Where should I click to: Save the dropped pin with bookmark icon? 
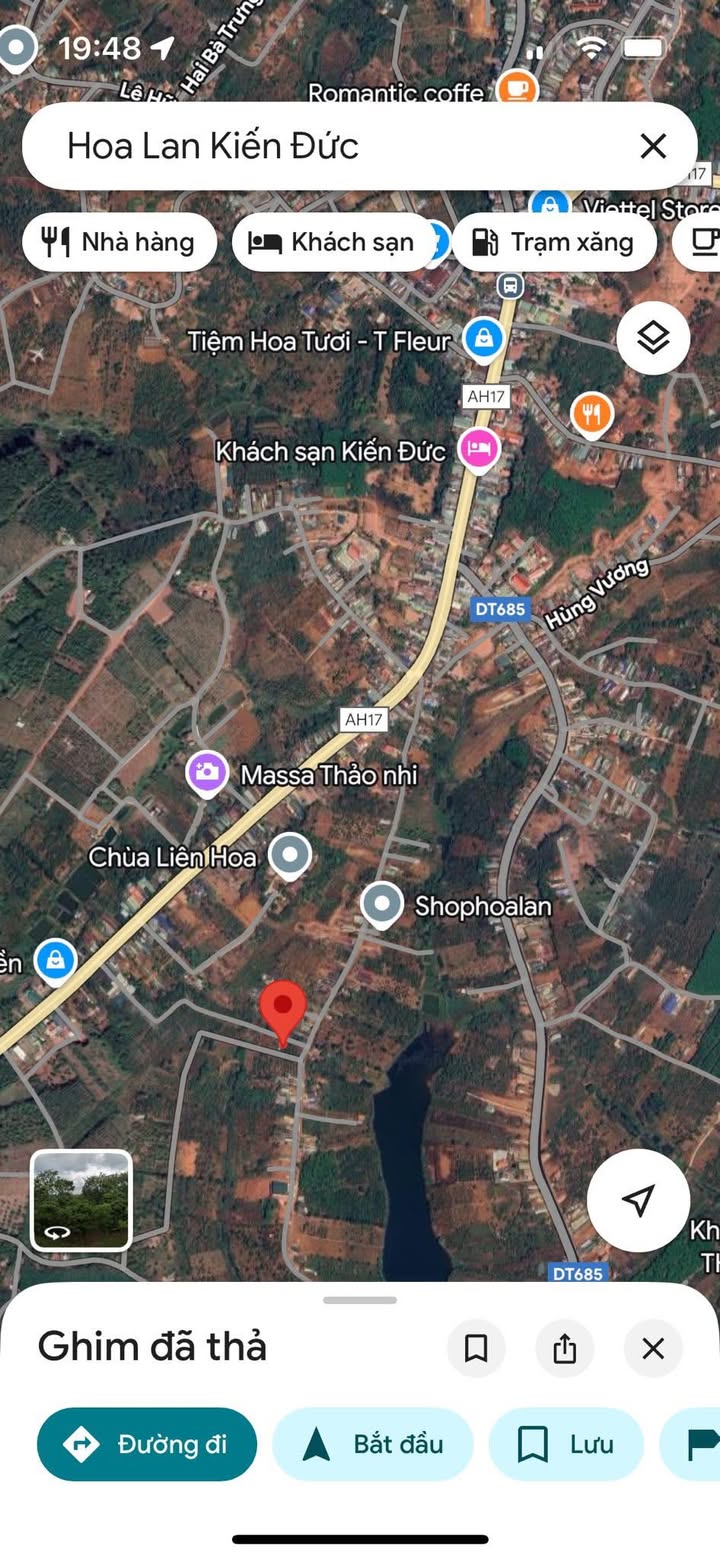coord(476,1348)
